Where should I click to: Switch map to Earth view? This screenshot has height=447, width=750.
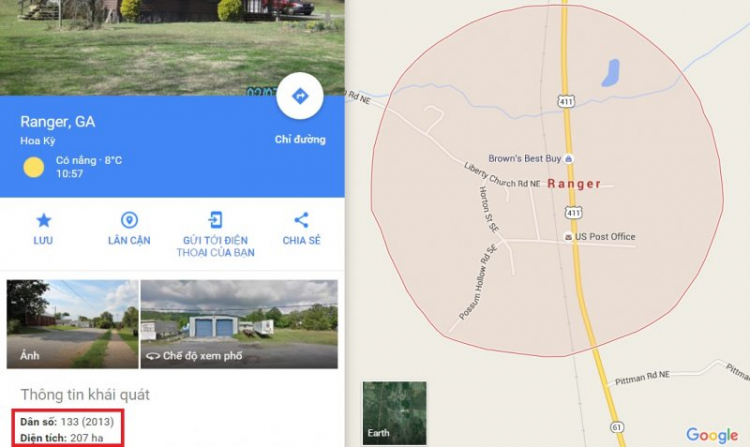tap(394, 412)
